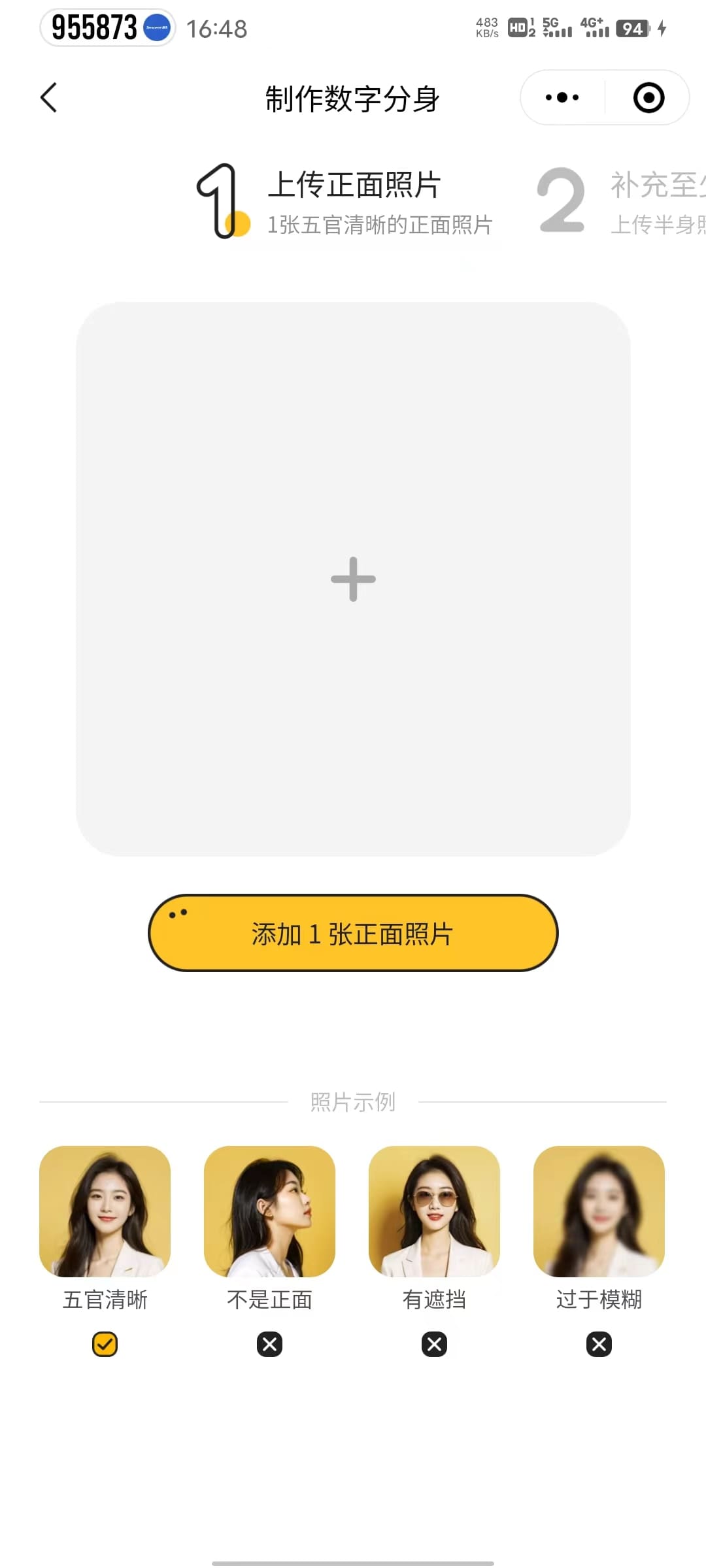Screen dimensions: 706x1568
Task: Open the 五官清晰 example photo
Action: (x=104, y=1212)
